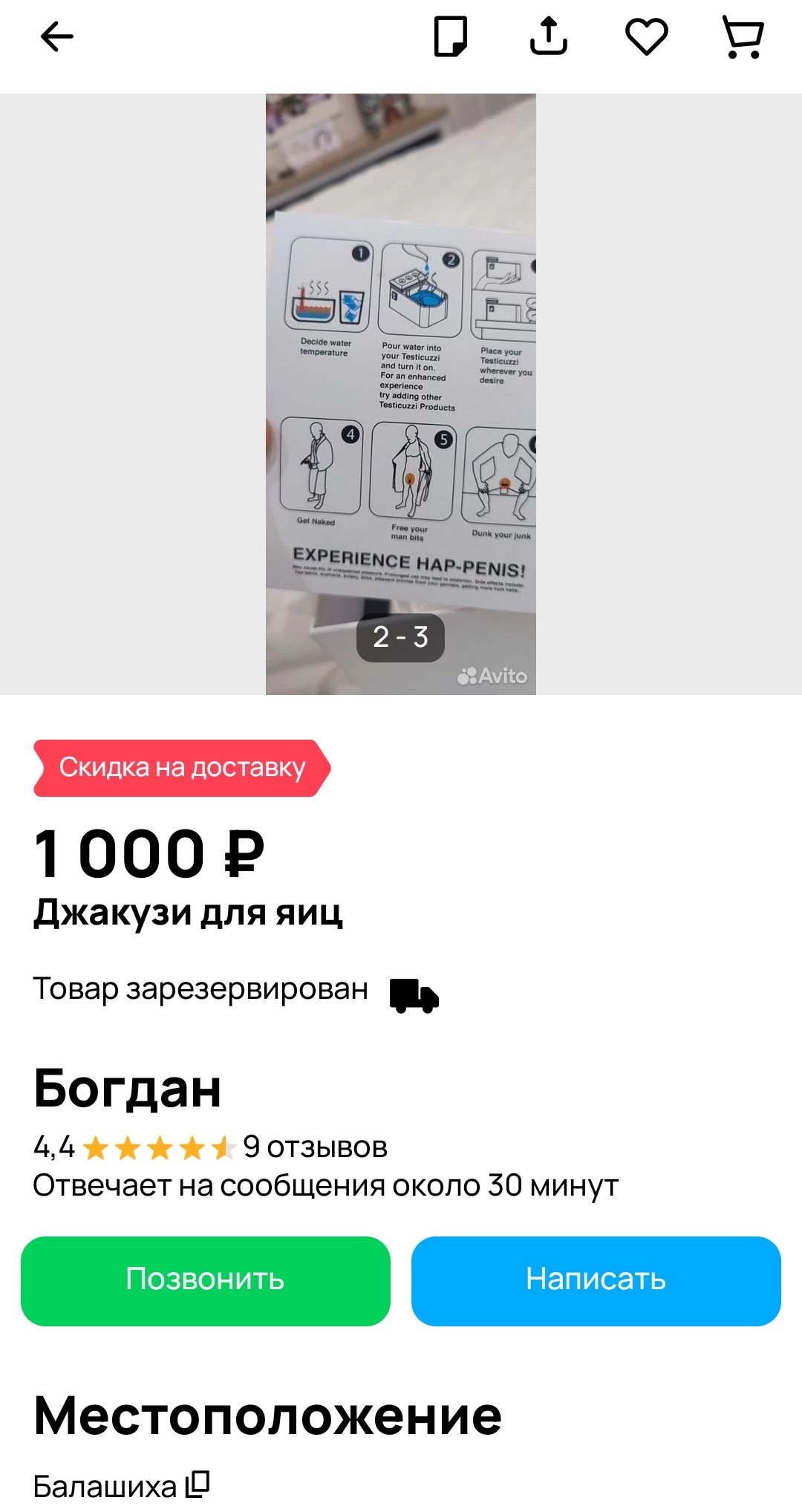Message the seller via Написать
The height and width of the screenshot is (1512, 802).
(x=596, y=1280)
